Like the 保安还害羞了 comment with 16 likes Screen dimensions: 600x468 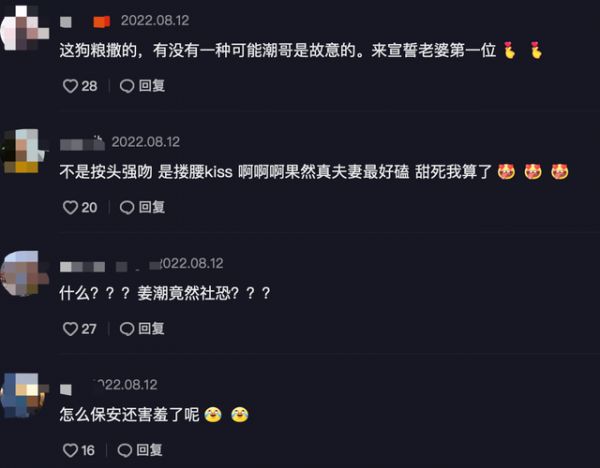point(70,450)
